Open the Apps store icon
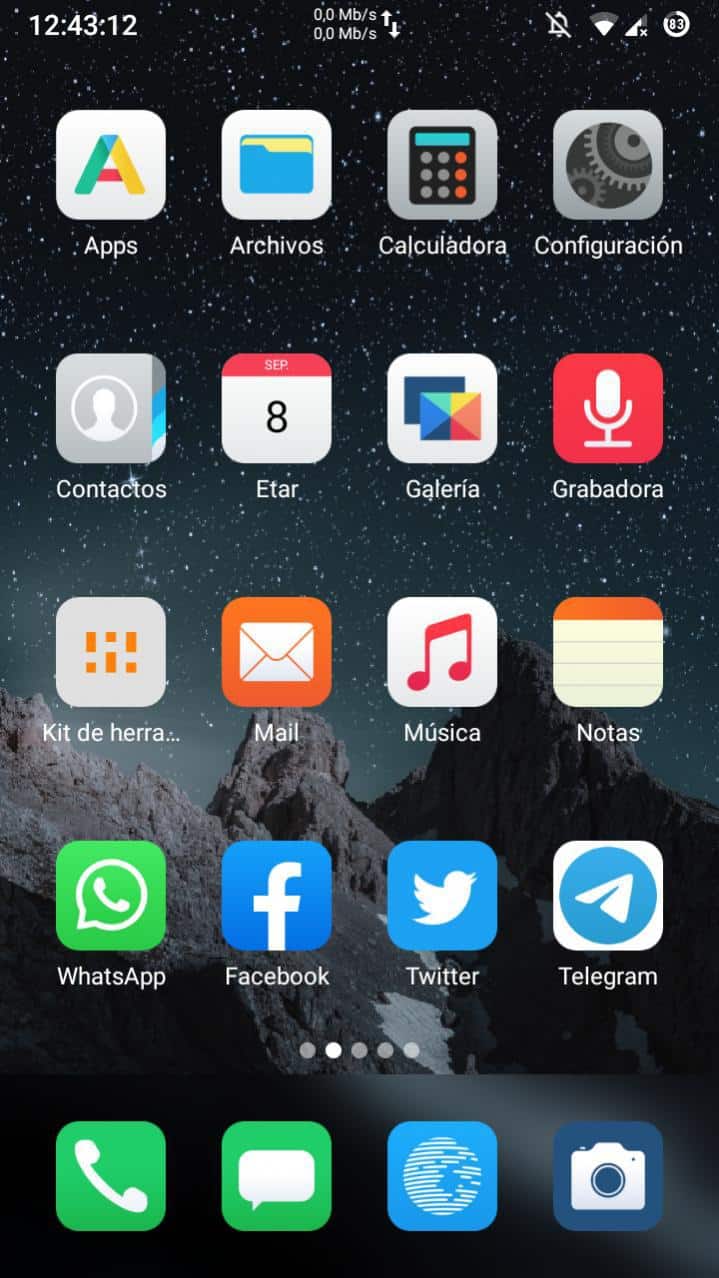Screen dimensions: 719x1278 (111, 165)
